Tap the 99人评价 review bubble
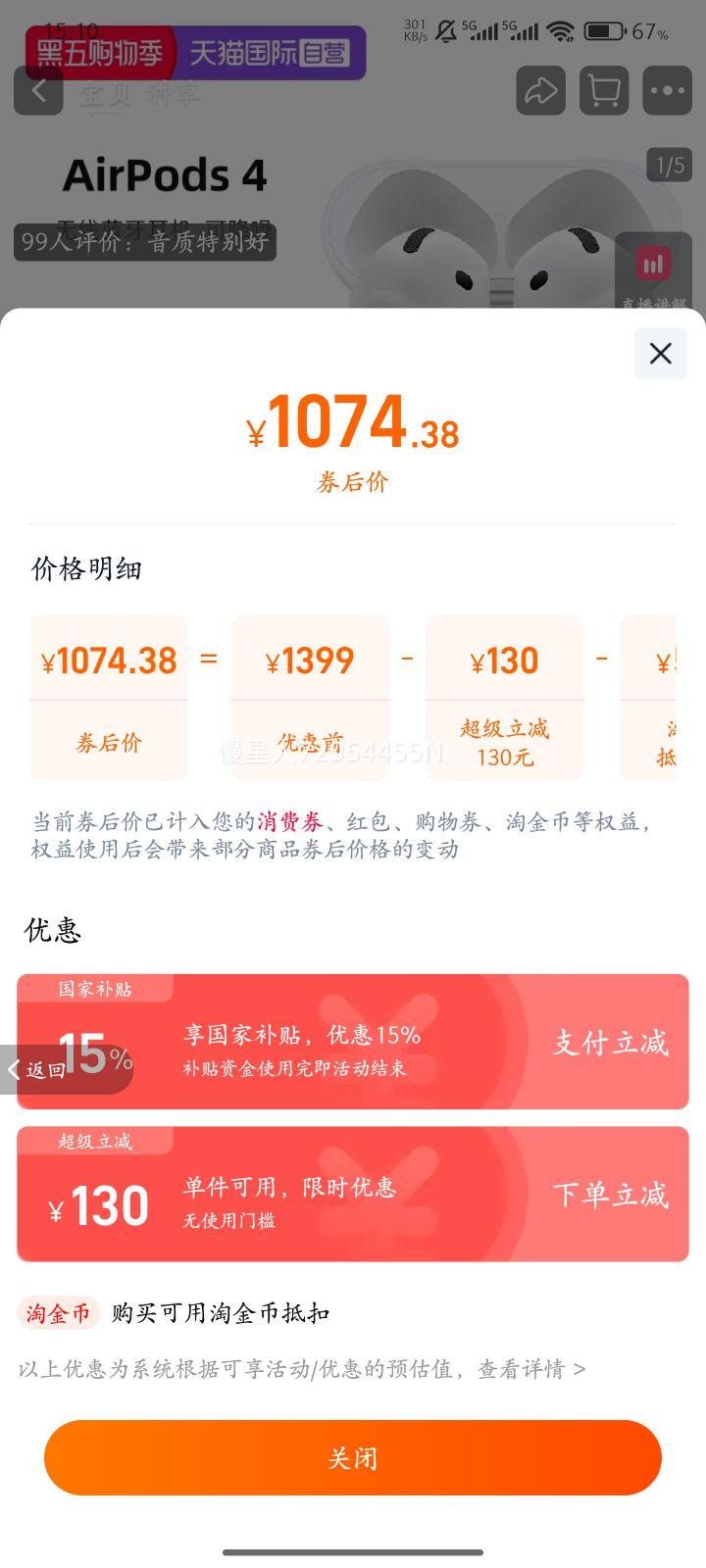The image size is (706, 1568). point(144,243)
